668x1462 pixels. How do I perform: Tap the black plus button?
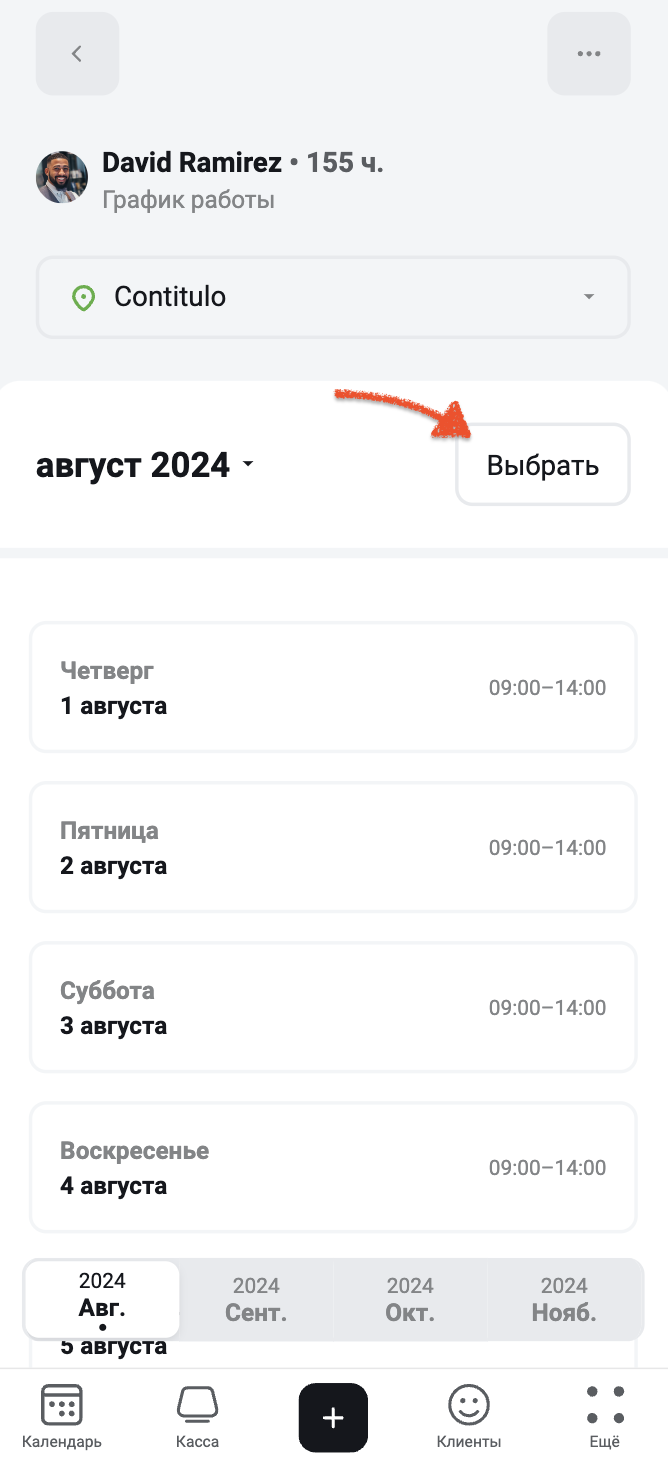click(x=333, y=1418)
